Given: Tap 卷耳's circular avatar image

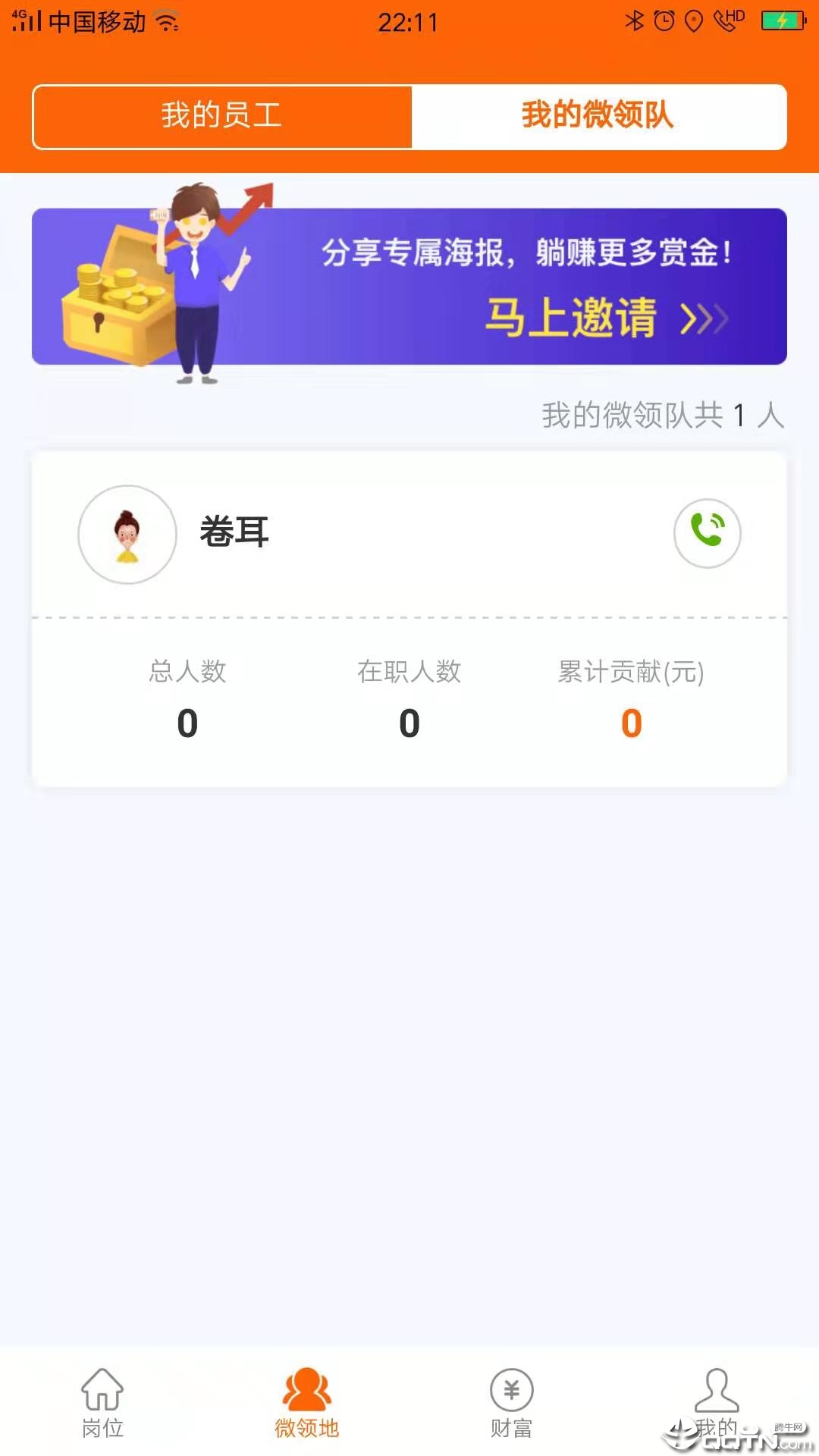Looking at the screenshot, I should click(x=127, y=534).
